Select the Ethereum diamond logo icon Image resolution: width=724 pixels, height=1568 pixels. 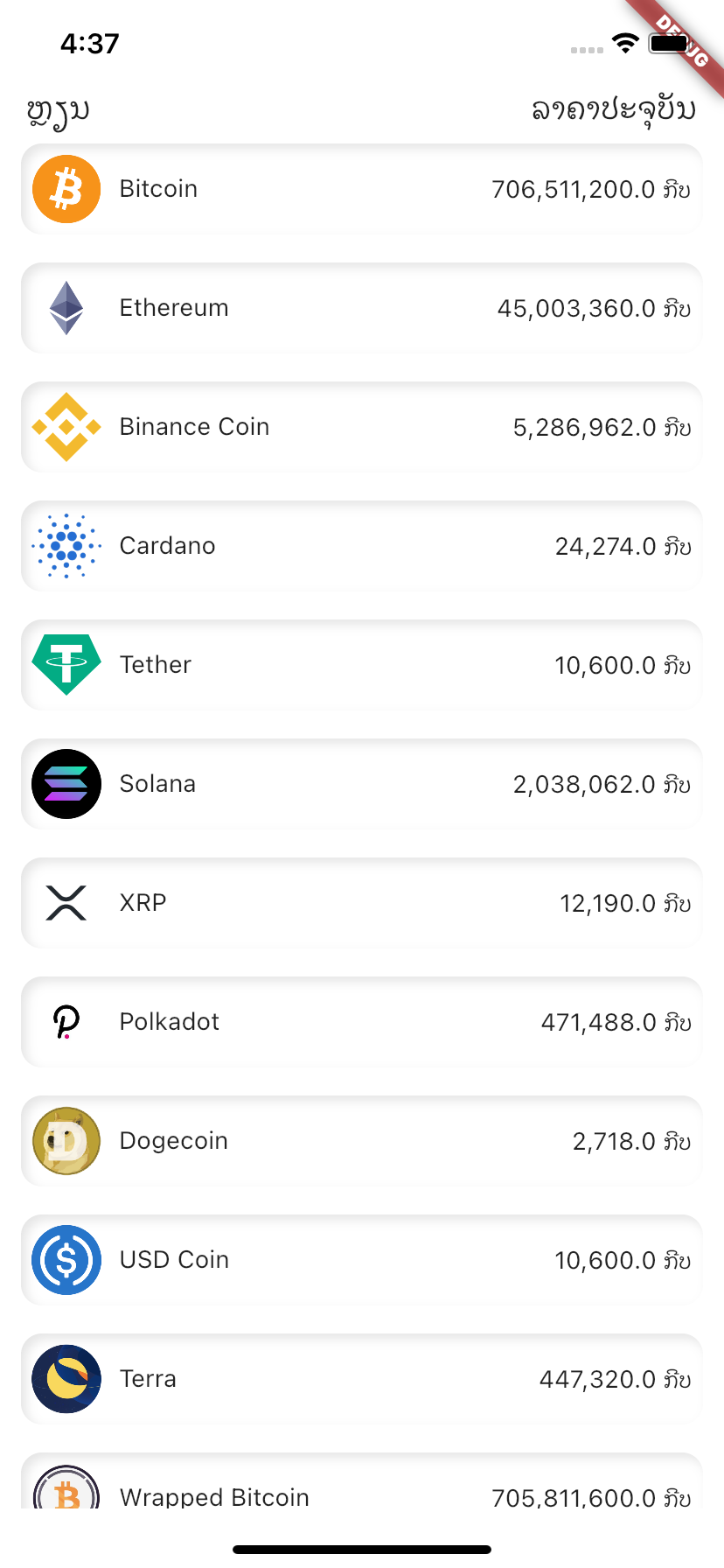click(x=66, y=307)
